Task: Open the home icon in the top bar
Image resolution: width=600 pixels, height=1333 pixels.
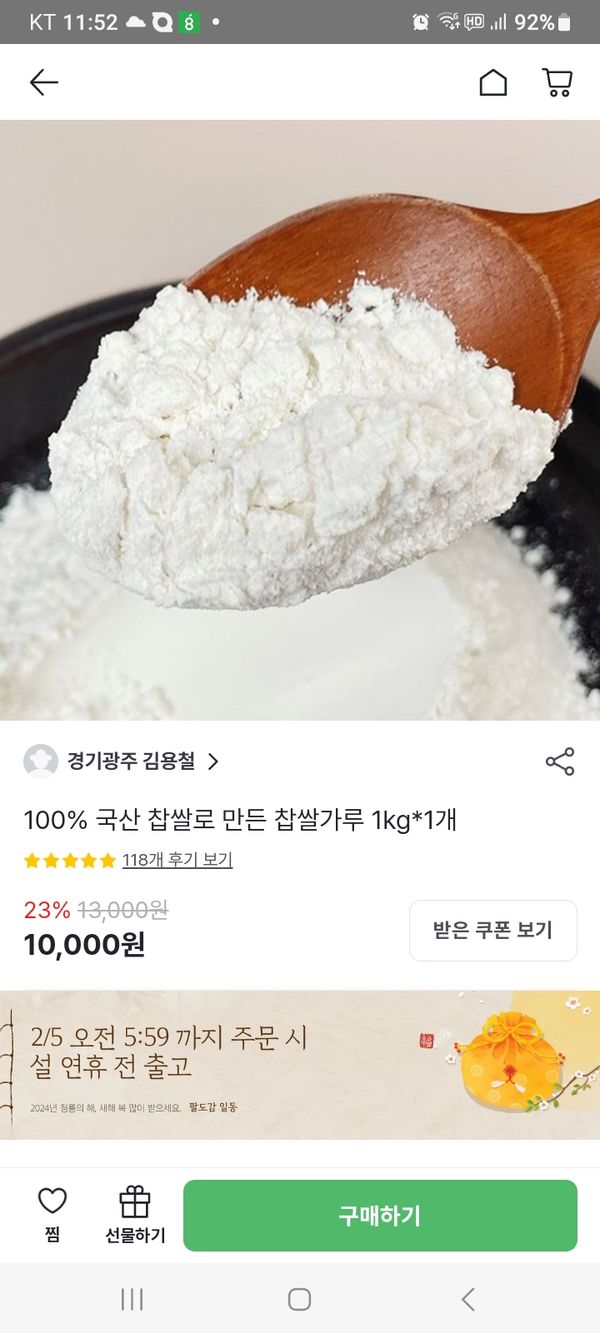Action: click(493, 83)
